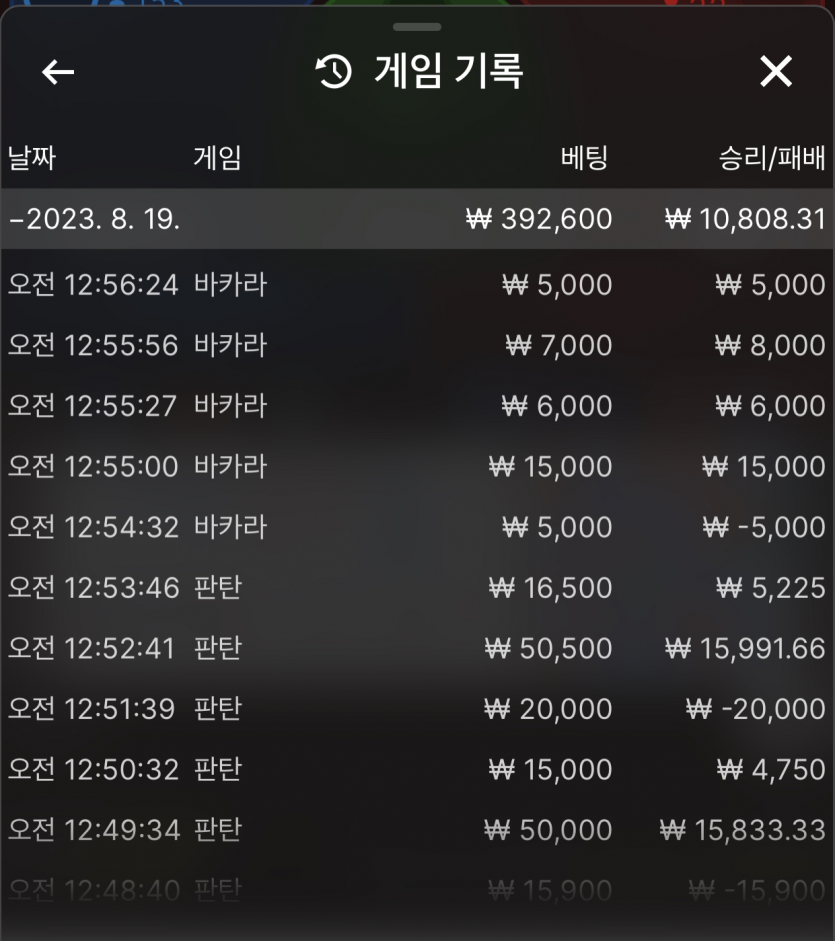Open the 12:52:41 fan tan record

[x=417, y=648]
